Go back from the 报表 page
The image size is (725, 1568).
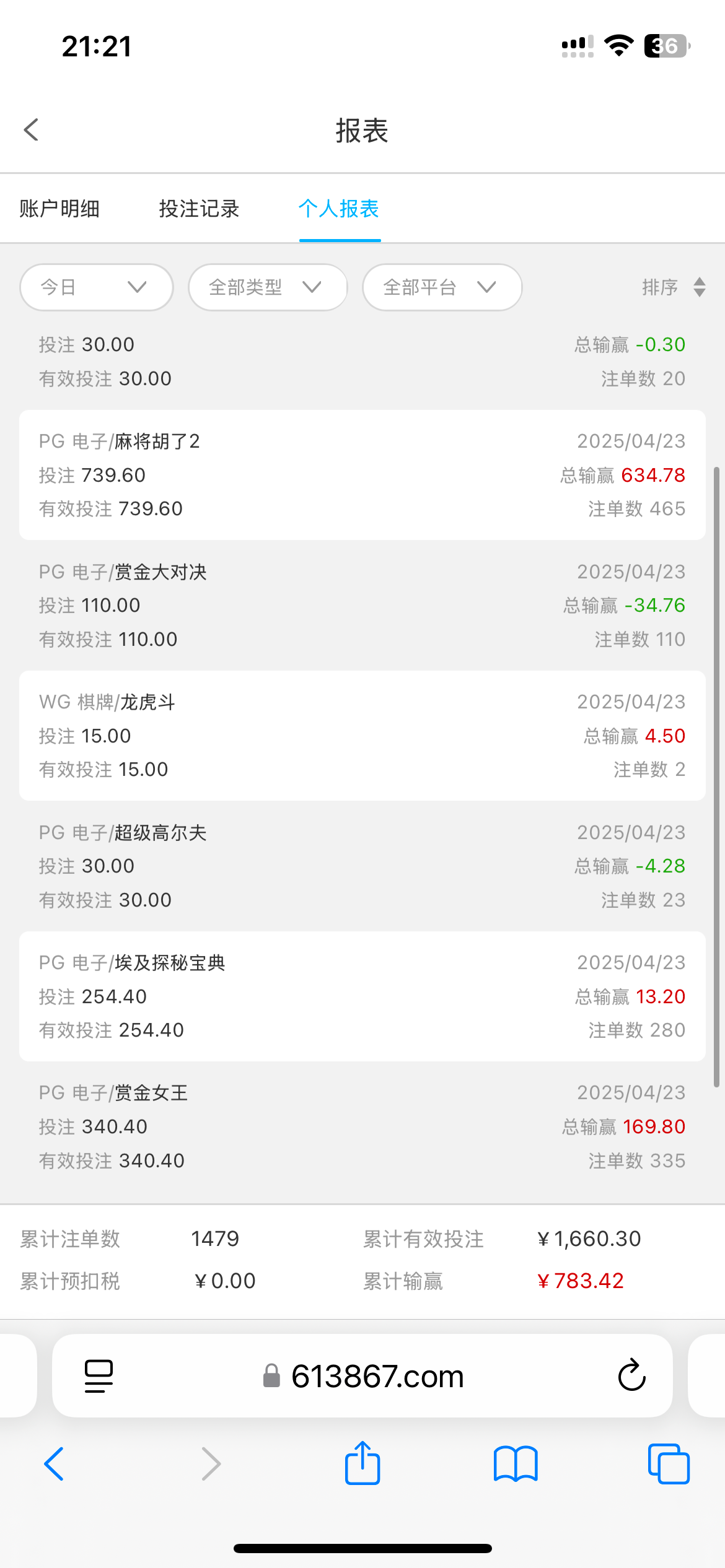pyautogui.click(x=32, y=130)
